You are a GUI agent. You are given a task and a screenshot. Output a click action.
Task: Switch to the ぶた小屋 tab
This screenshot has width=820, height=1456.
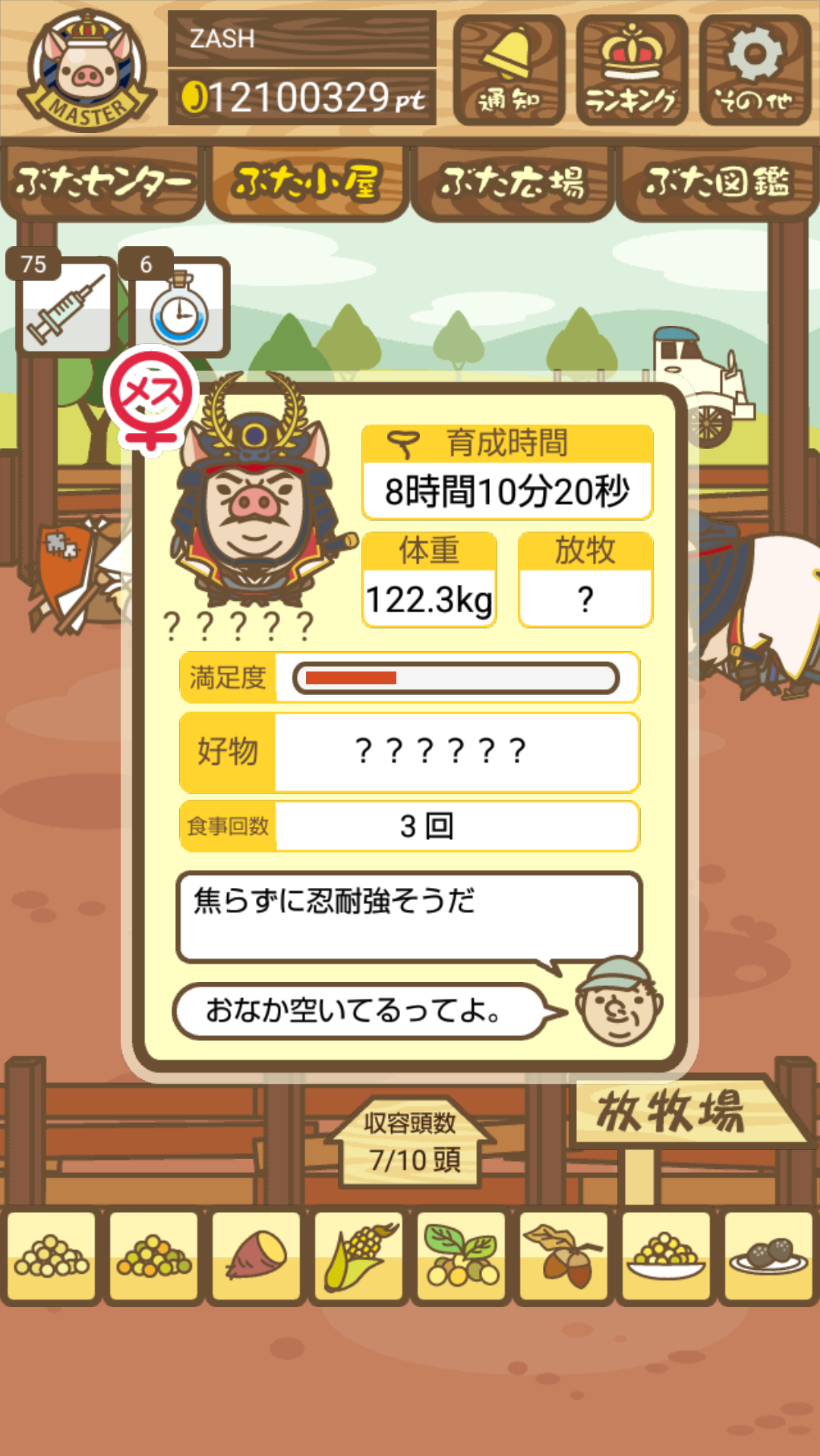(307, 182)
